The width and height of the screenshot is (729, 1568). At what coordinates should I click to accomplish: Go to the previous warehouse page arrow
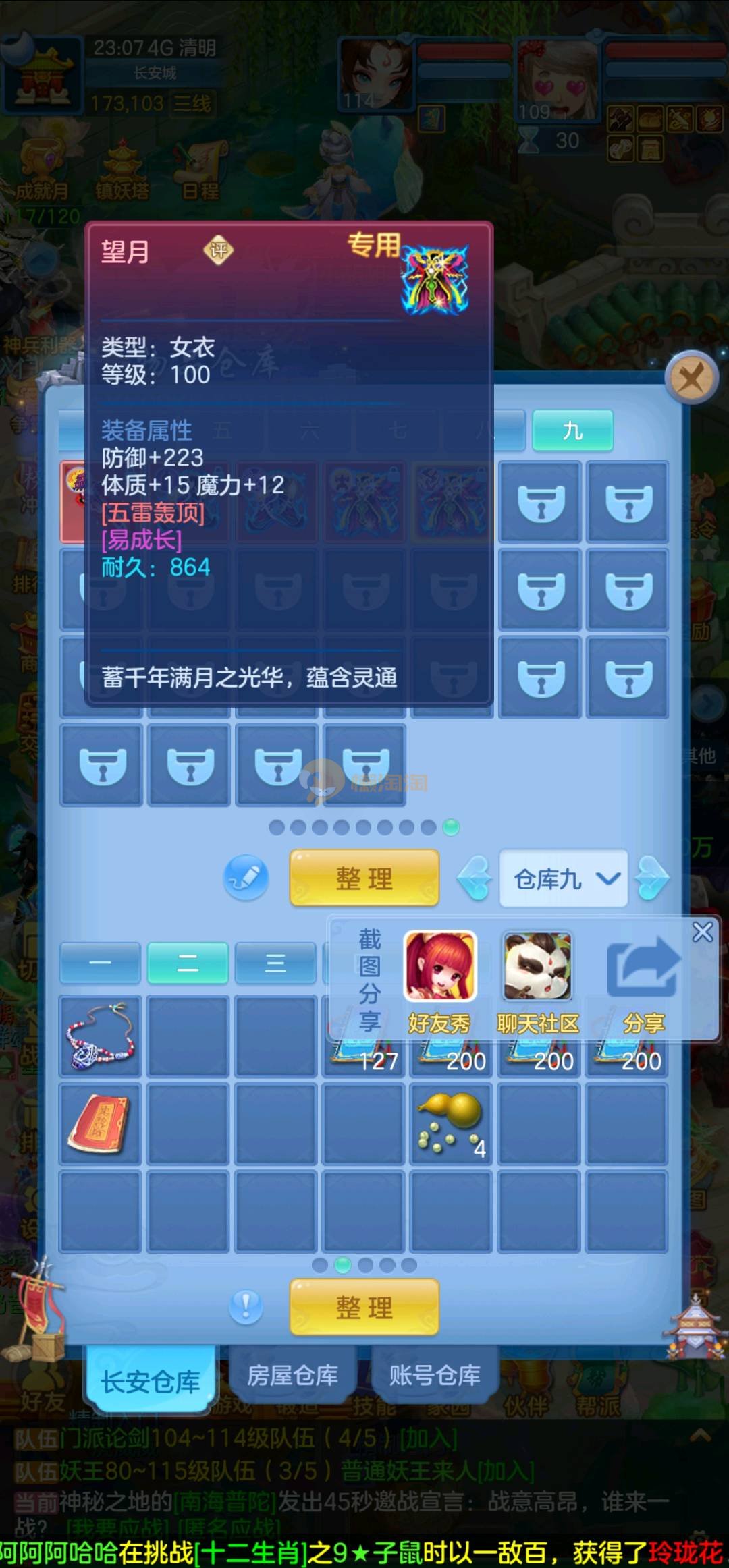475,878
